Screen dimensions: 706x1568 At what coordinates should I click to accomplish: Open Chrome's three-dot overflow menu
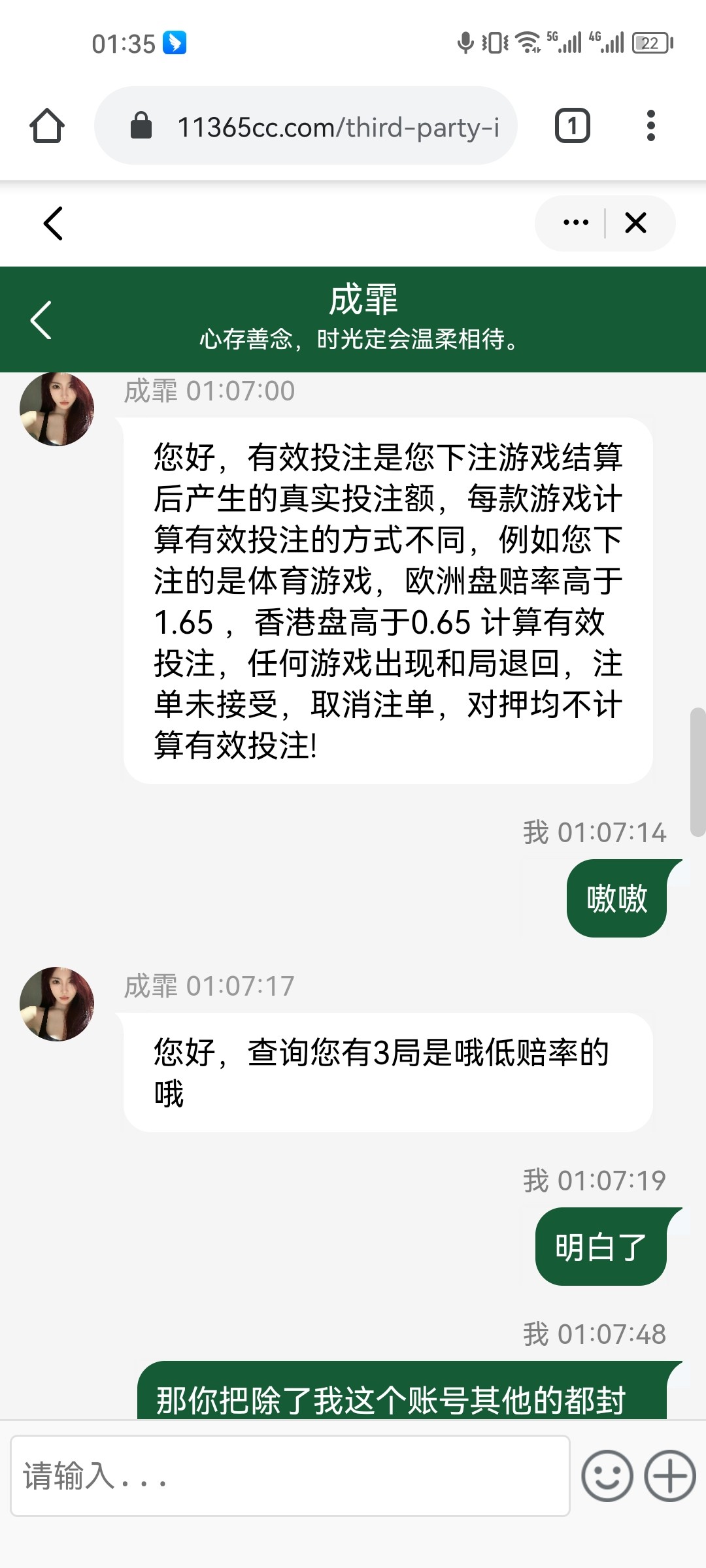651,125
